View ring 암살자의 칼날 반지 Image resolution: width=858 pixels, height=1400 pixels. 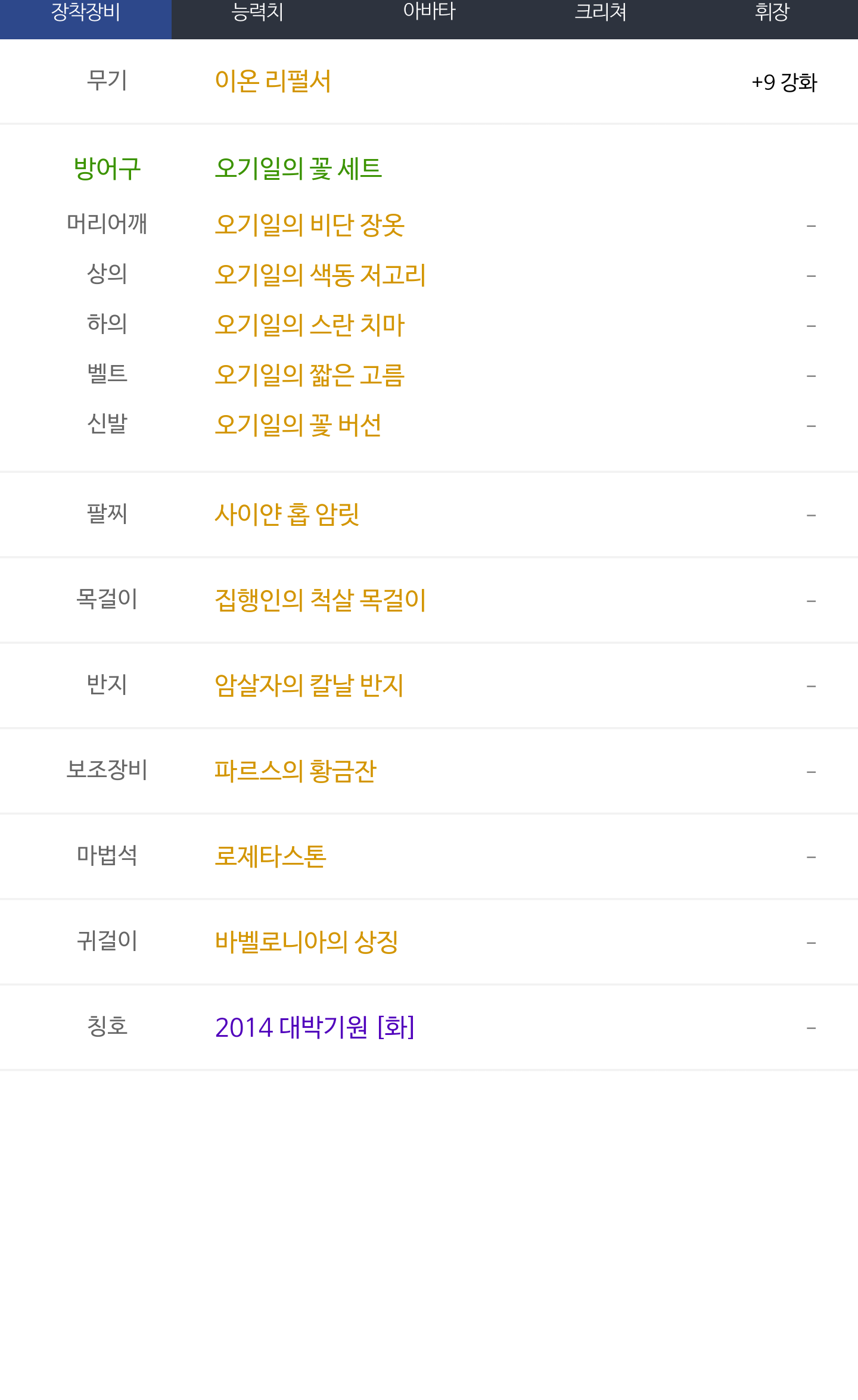pyautogui.click(x=309, y=685)
